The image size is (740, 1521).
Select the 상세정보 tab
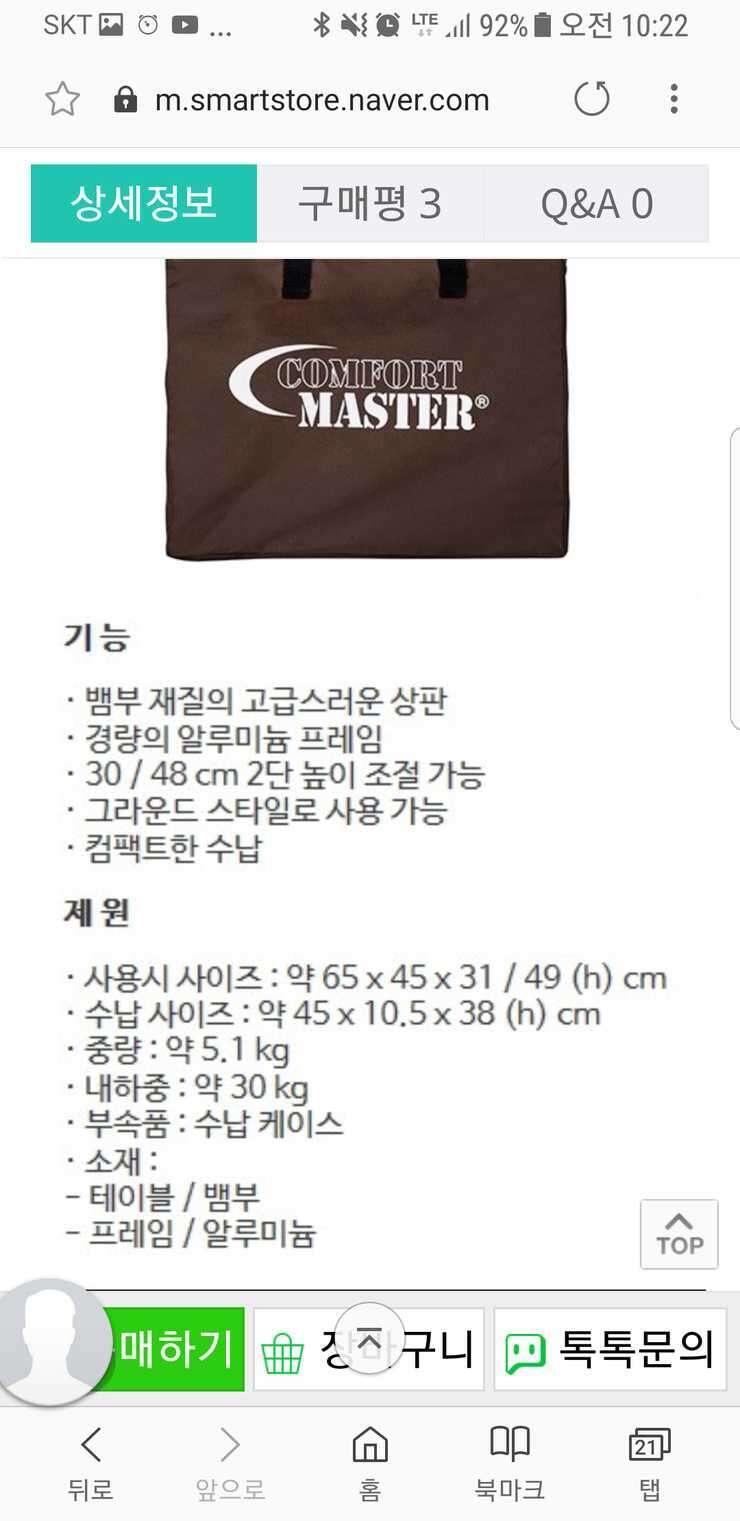(144, 204)
